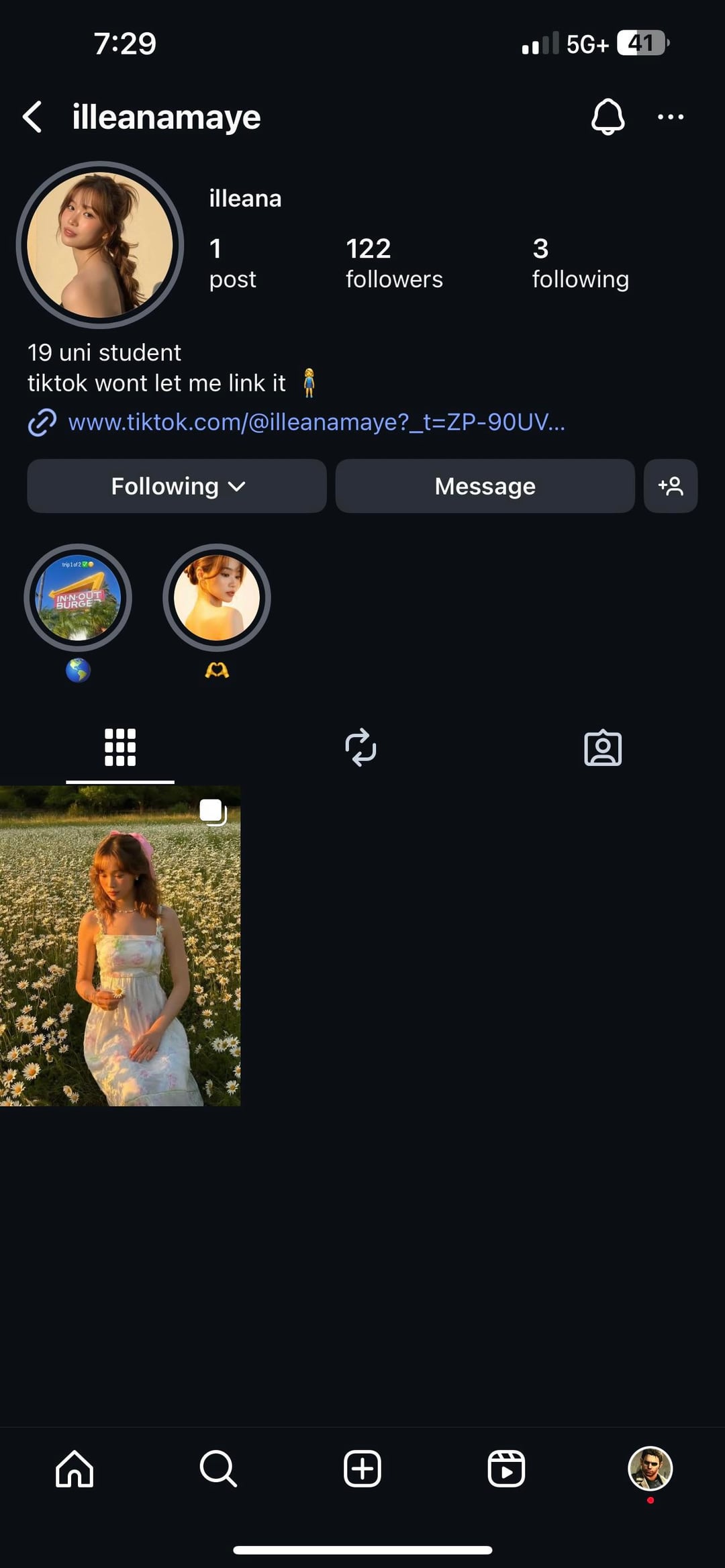Expand the Following dropdown button
The image size is (725, 1568).
(x=177, y=486)
